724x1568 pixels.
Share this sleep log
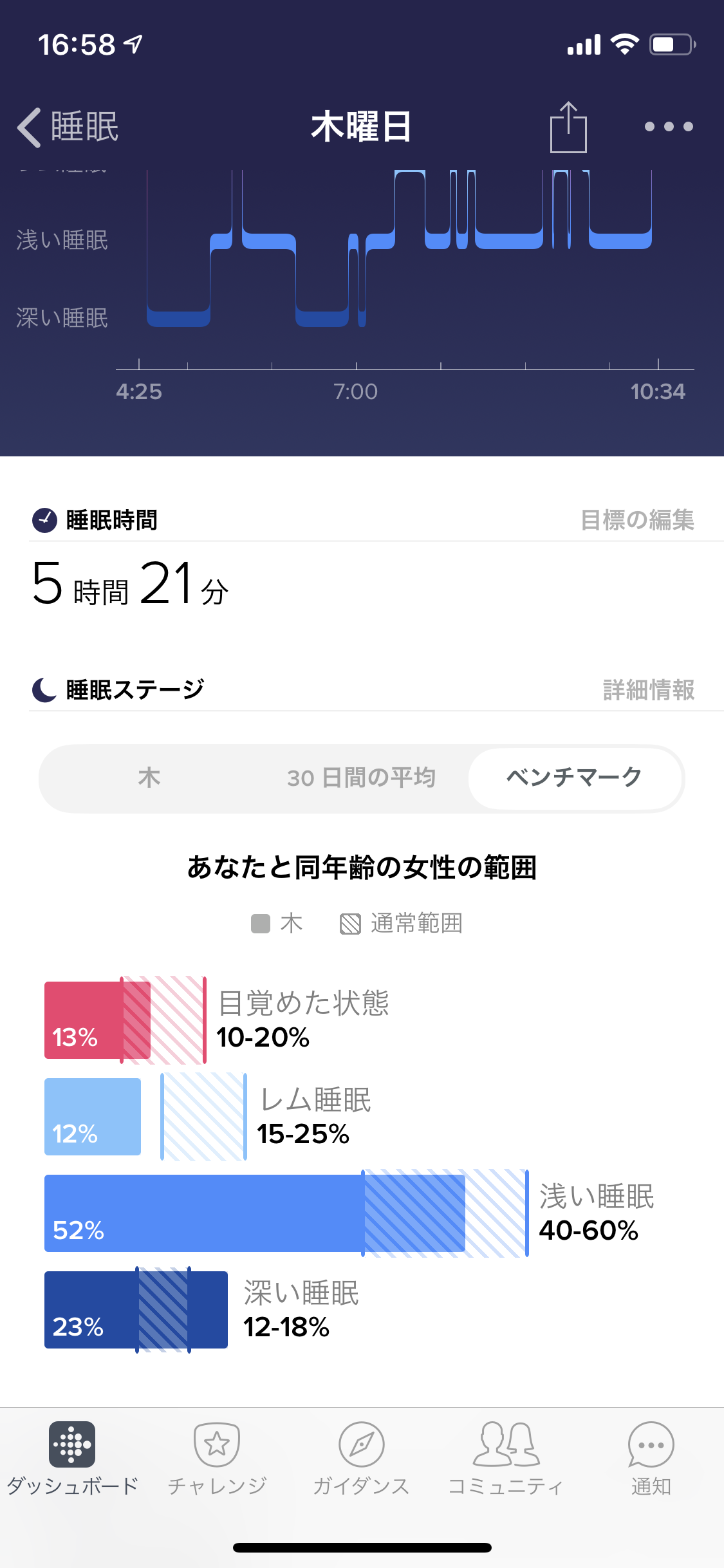[568, 127]
